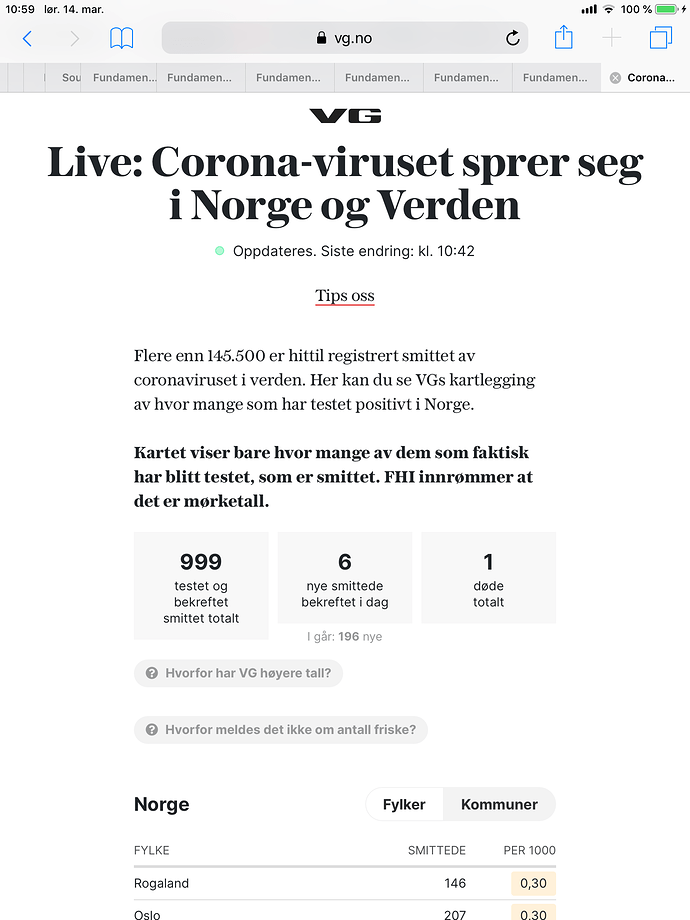690x920 pixels.
Task: Show all open tabs overview
Action: (x=660, y=39)
